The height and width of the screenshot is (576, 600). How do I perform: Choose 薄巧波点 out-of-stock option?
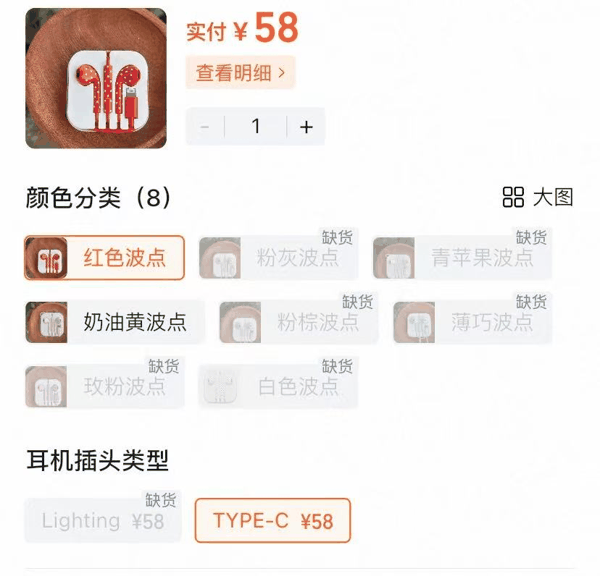pyautogui.click(x=472, y=322)
